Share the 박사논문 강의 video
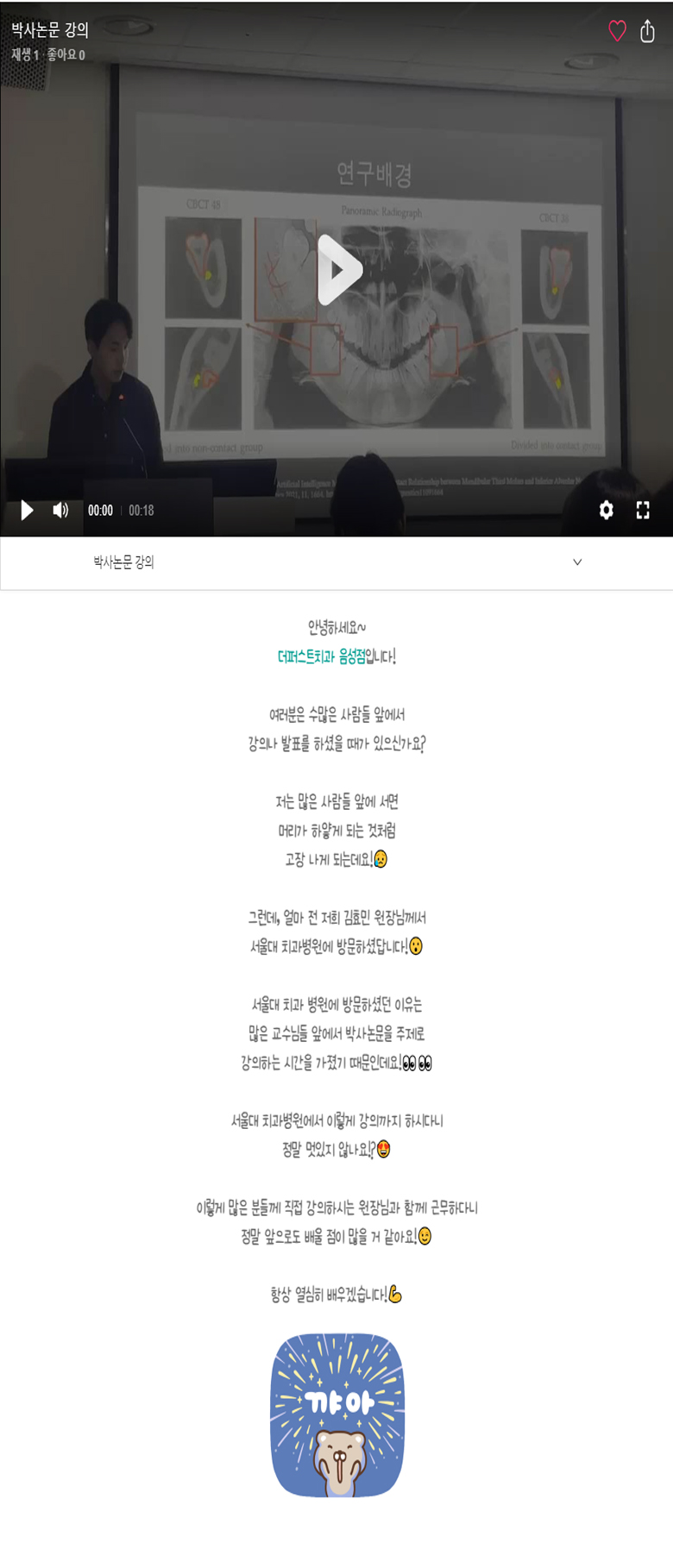The image size is (673, 1568). click(x=647, y=31)
